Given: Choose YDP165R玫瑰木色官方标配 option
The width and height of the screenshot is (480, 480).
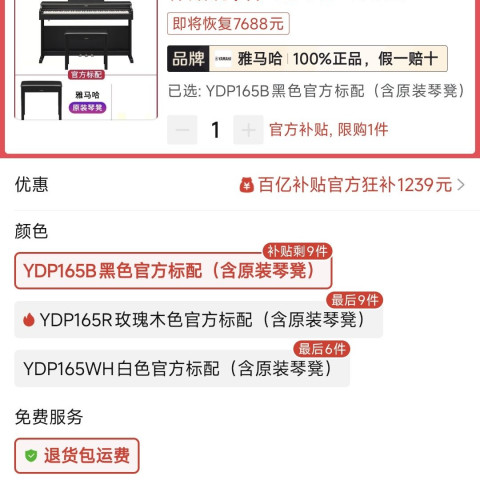Looking at the screenshot, I should 199,320.
